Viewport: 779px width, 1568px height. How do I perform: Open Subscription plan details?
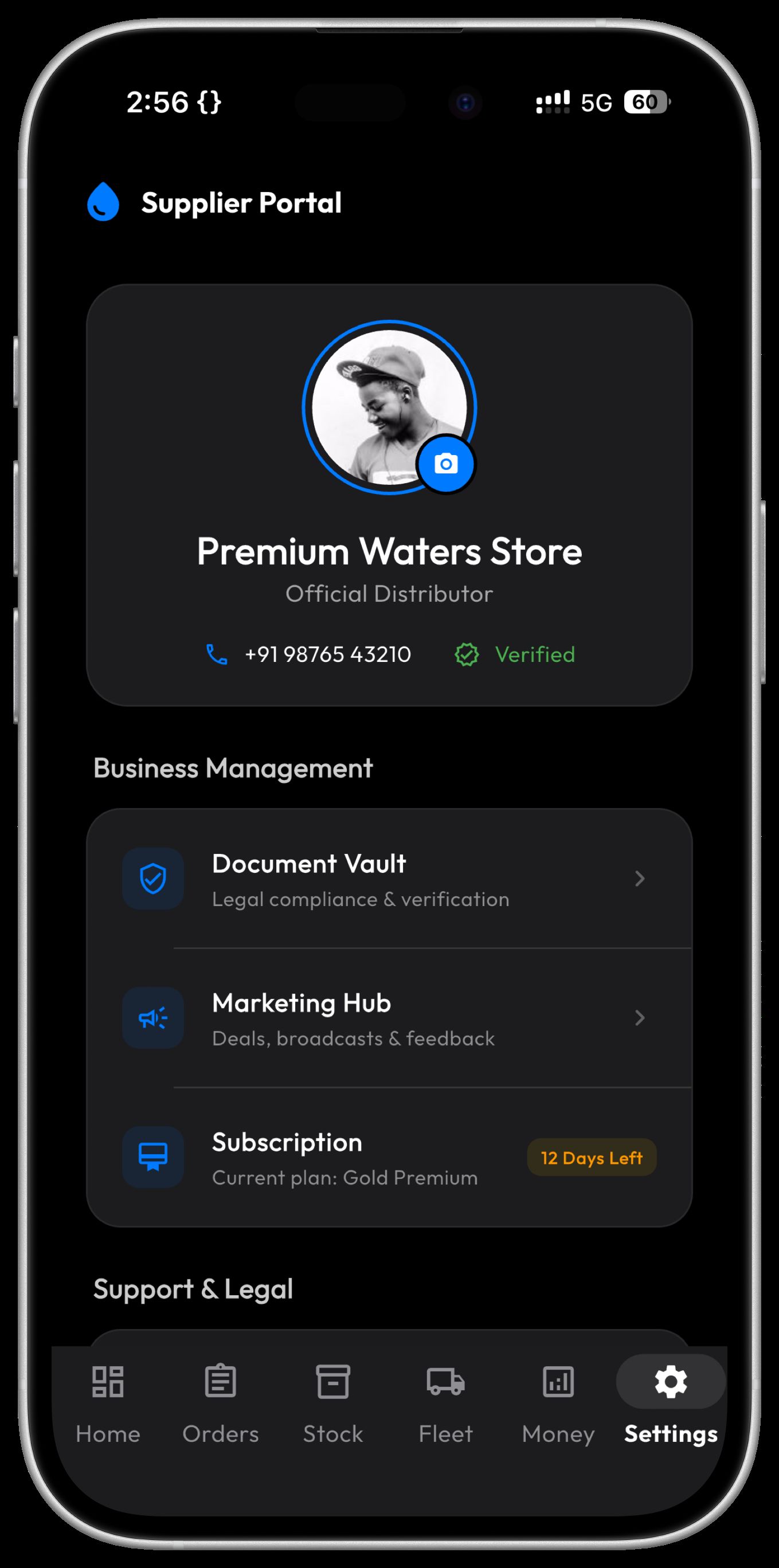[x=390, y=1157]
